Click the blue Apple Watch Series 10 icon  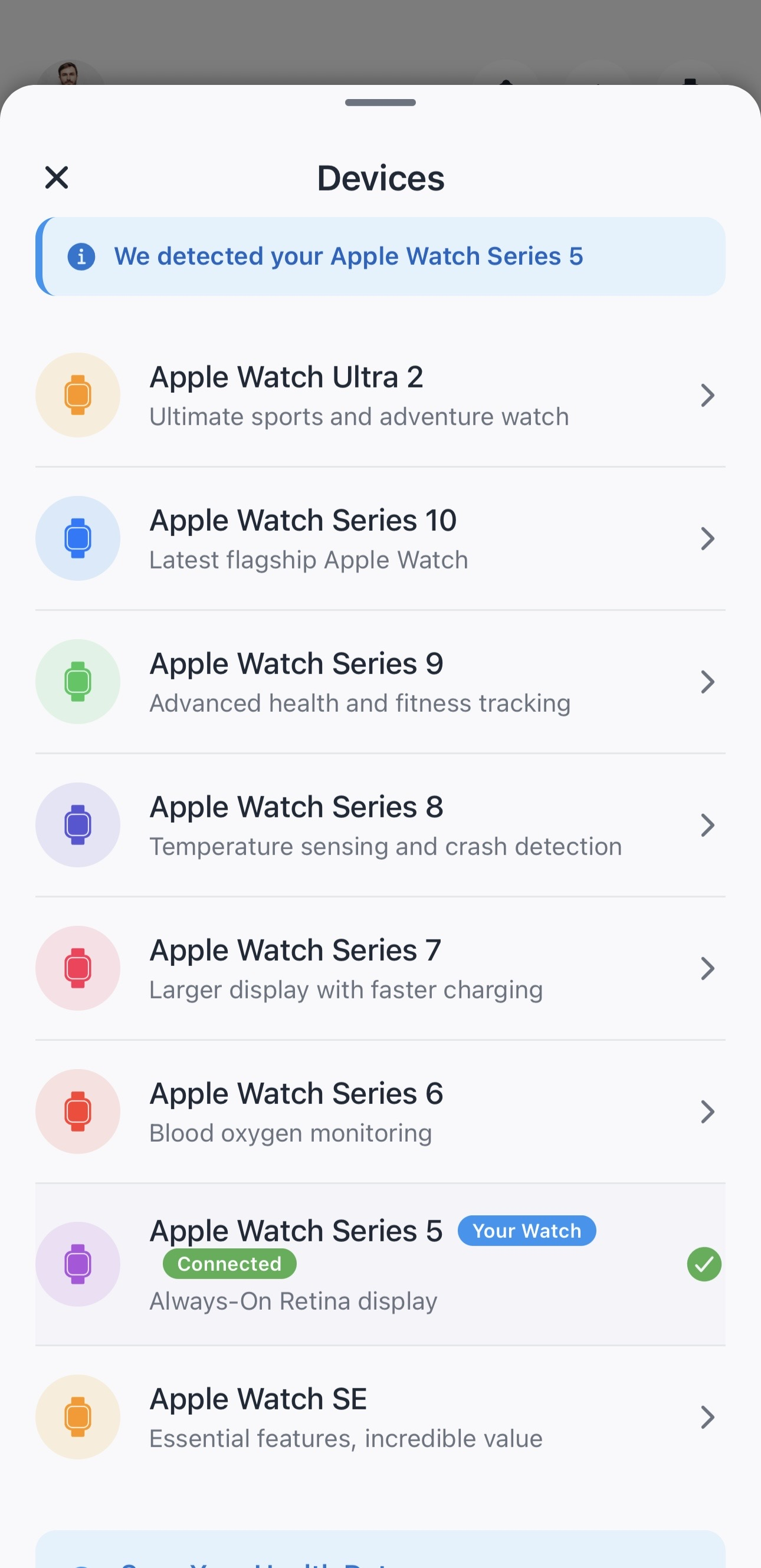pos(78,538)
